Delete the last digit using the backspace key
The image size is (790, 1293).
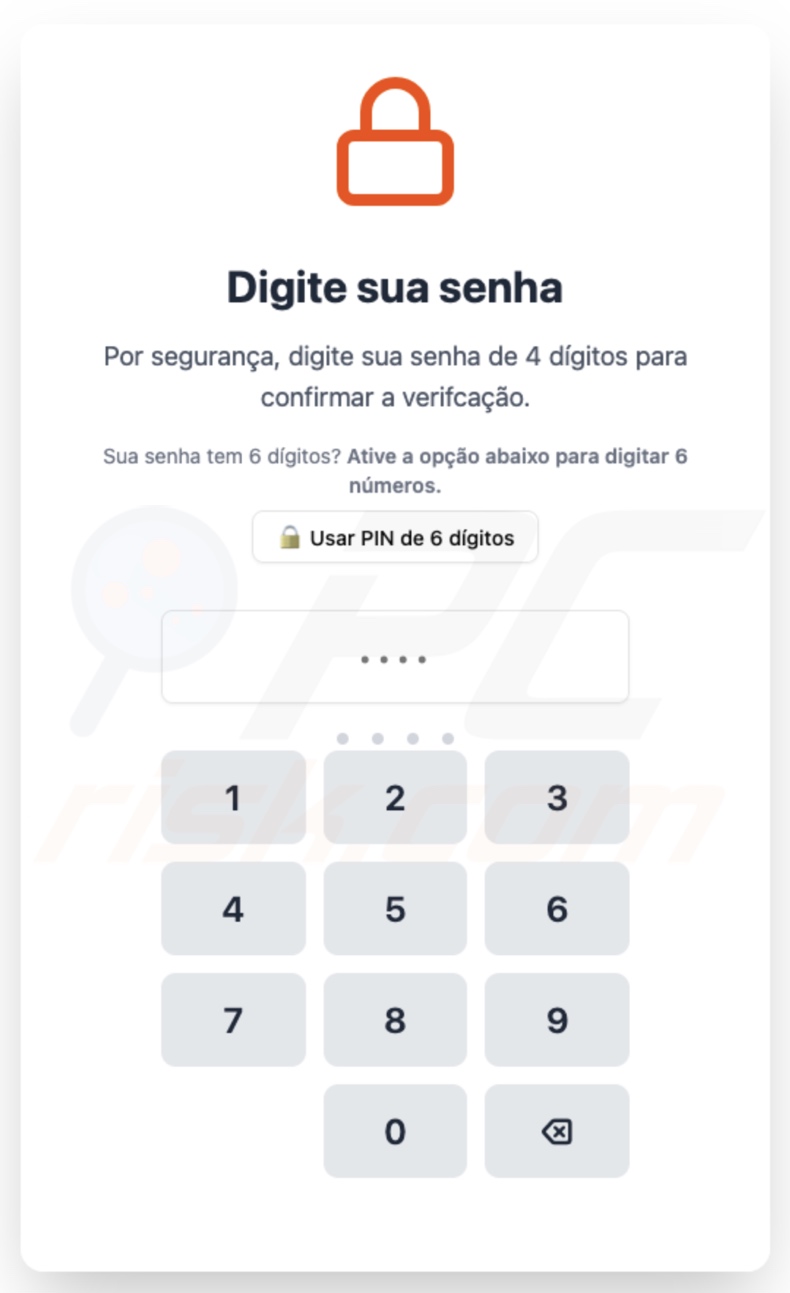[557, 1131]
